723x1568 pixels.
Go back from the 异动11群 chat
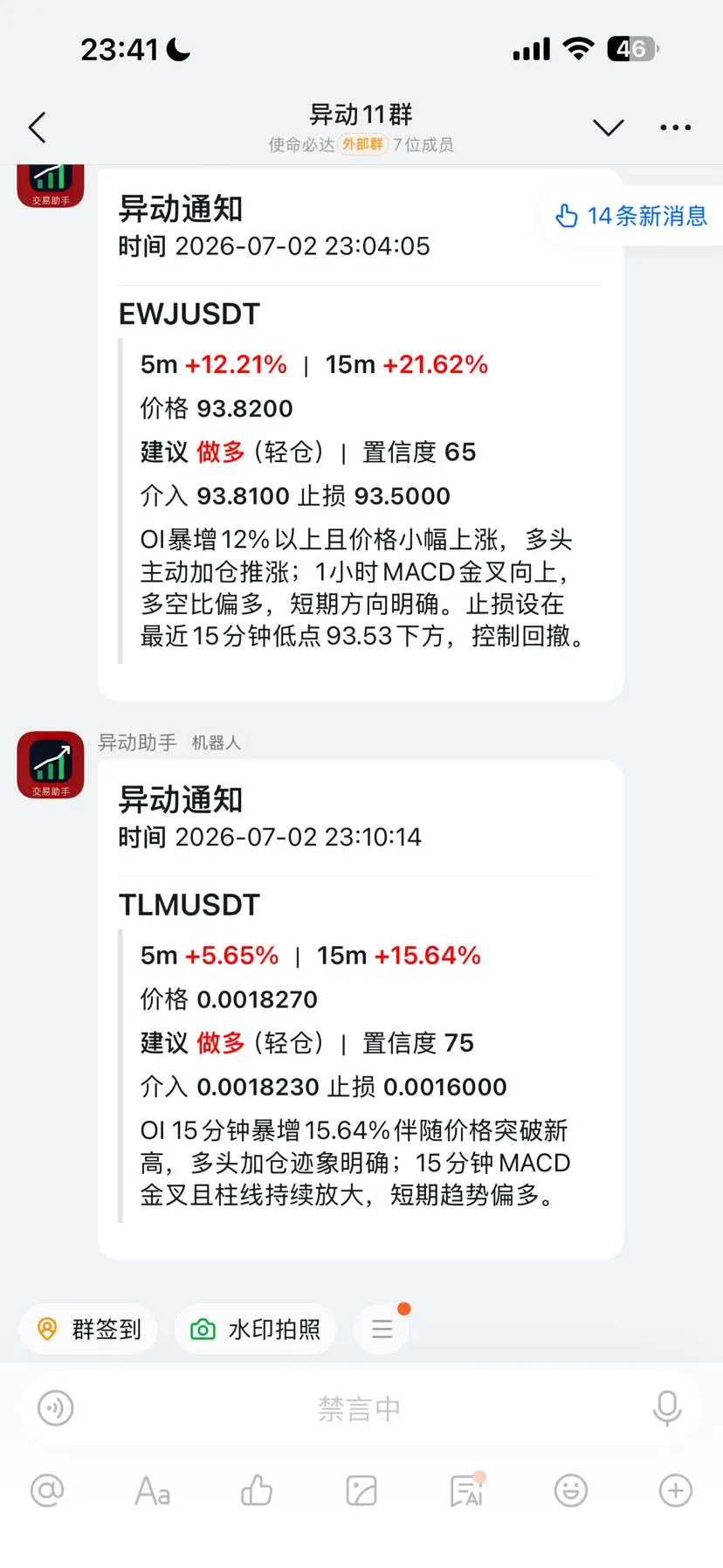tap(37, 128)
